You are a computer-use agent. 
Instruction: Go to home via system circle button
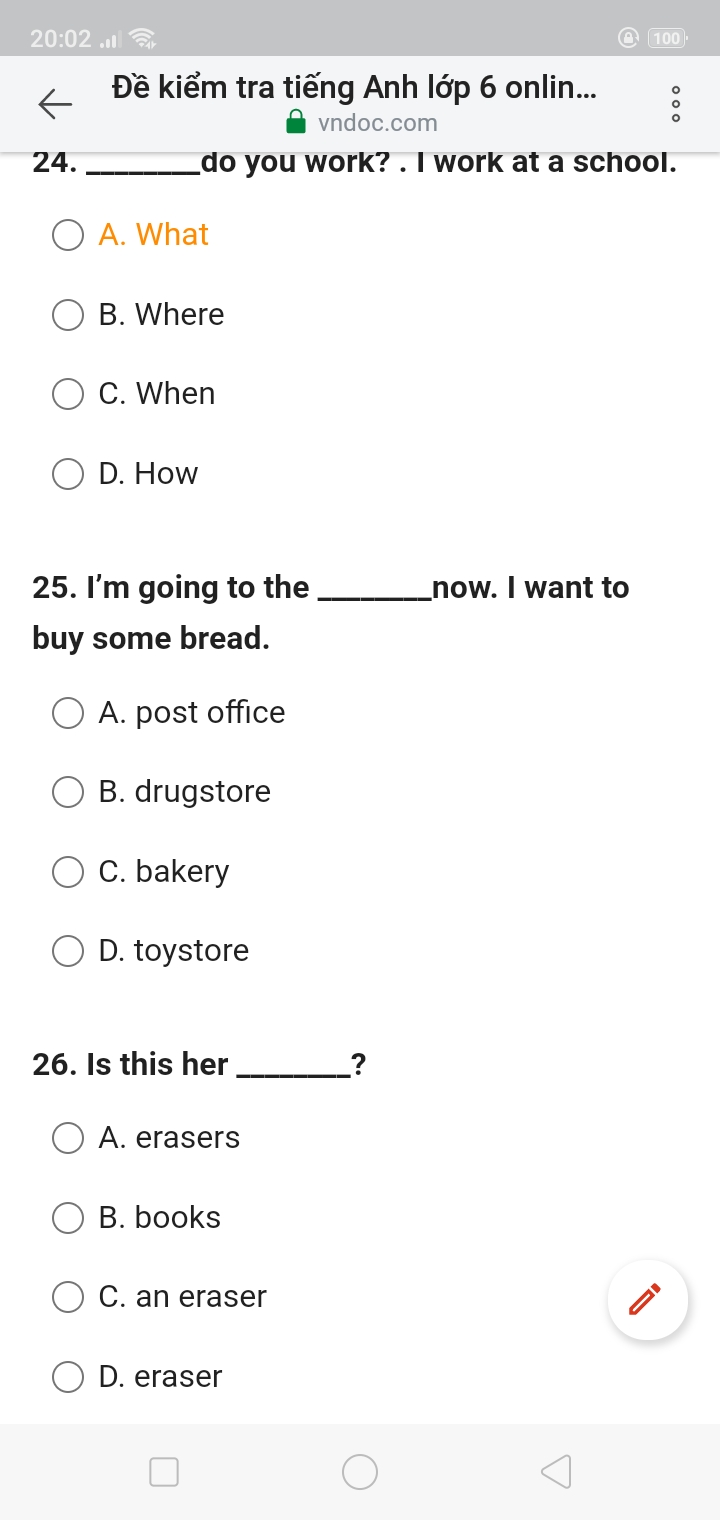pyautogui.click(x=360, y=1472)
